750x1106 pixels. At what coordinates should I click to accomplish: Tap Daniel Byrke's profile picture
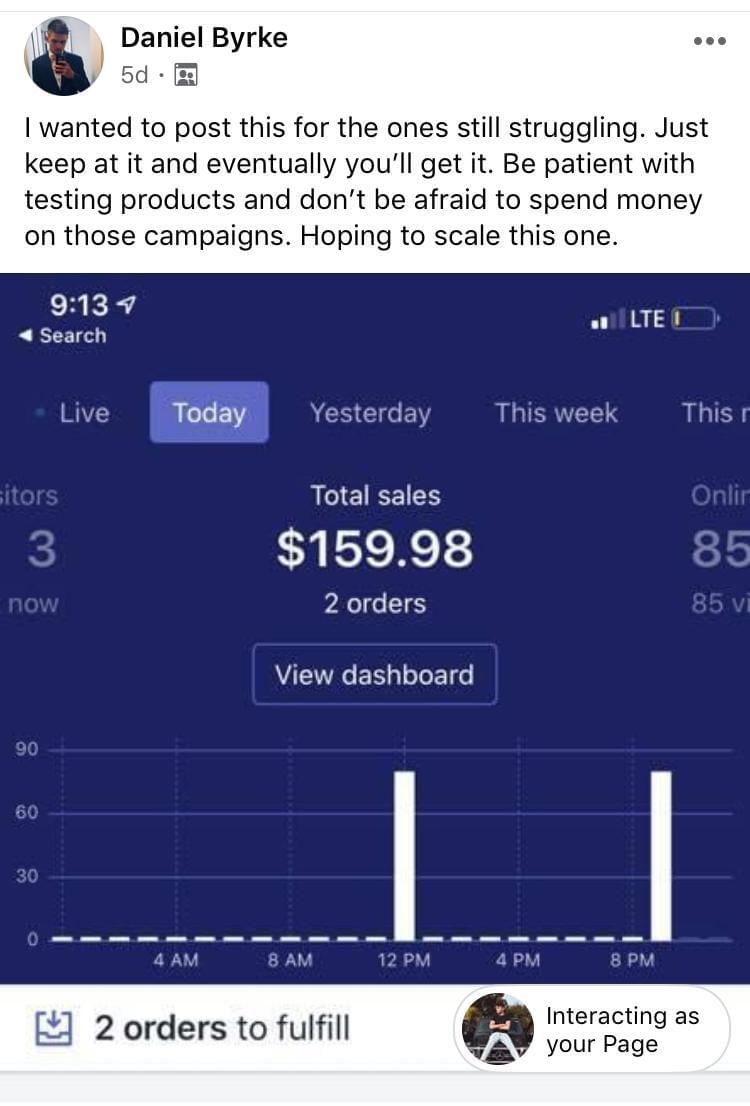63,56
